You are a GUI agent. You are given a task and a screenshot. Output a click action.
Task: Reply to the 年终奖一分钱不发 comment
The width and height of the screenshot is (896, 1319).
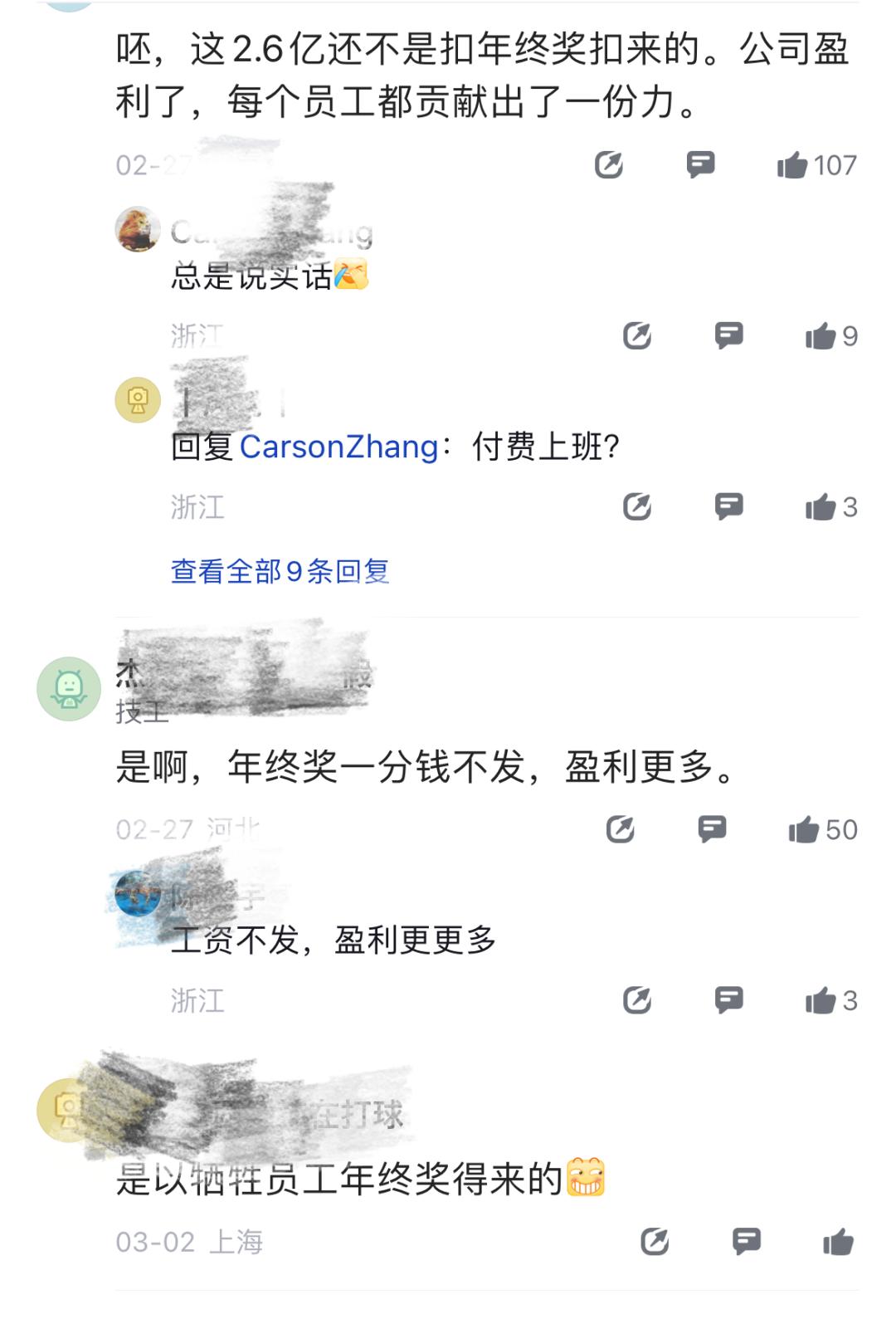tap(712, 828)
